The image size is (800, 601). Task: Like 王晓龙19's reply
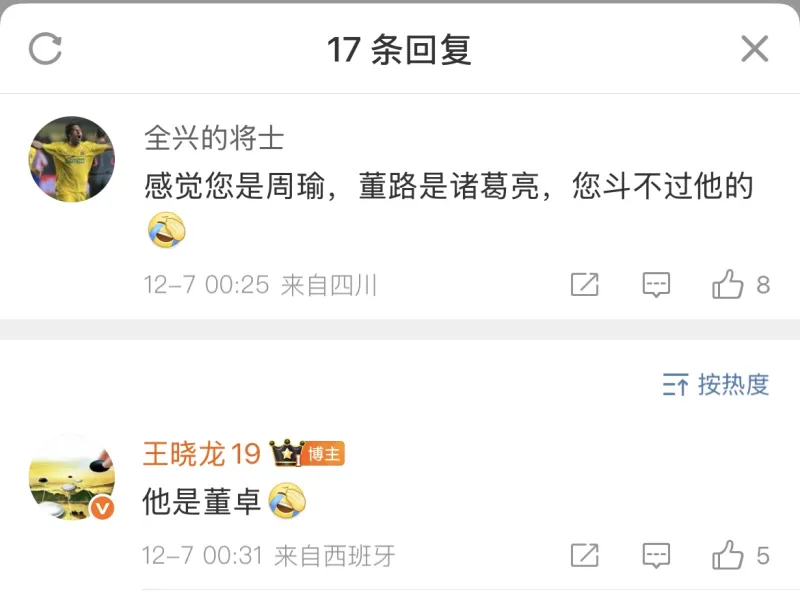[x=728, y=555]
